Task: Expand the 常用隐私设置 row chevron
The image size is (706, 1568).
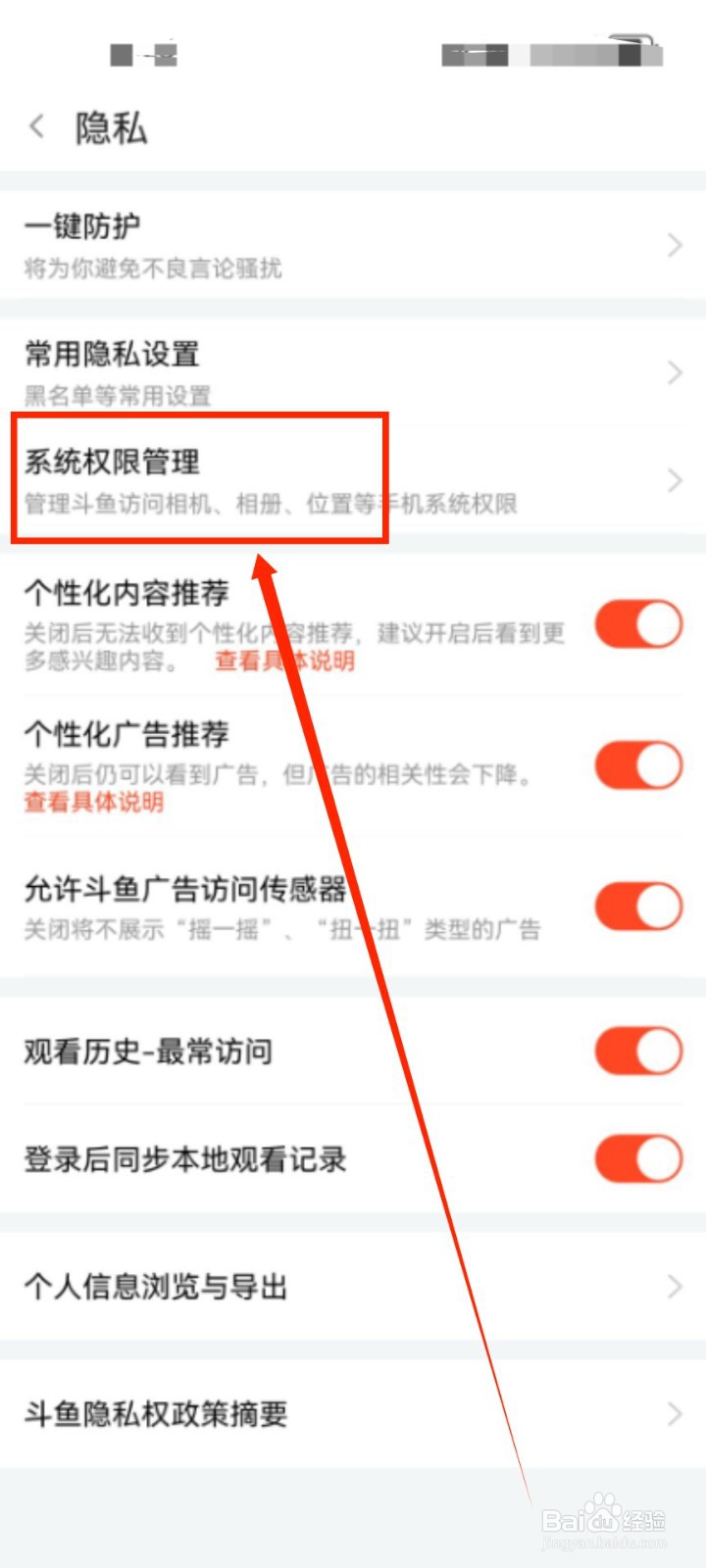Action: [674, 372]
